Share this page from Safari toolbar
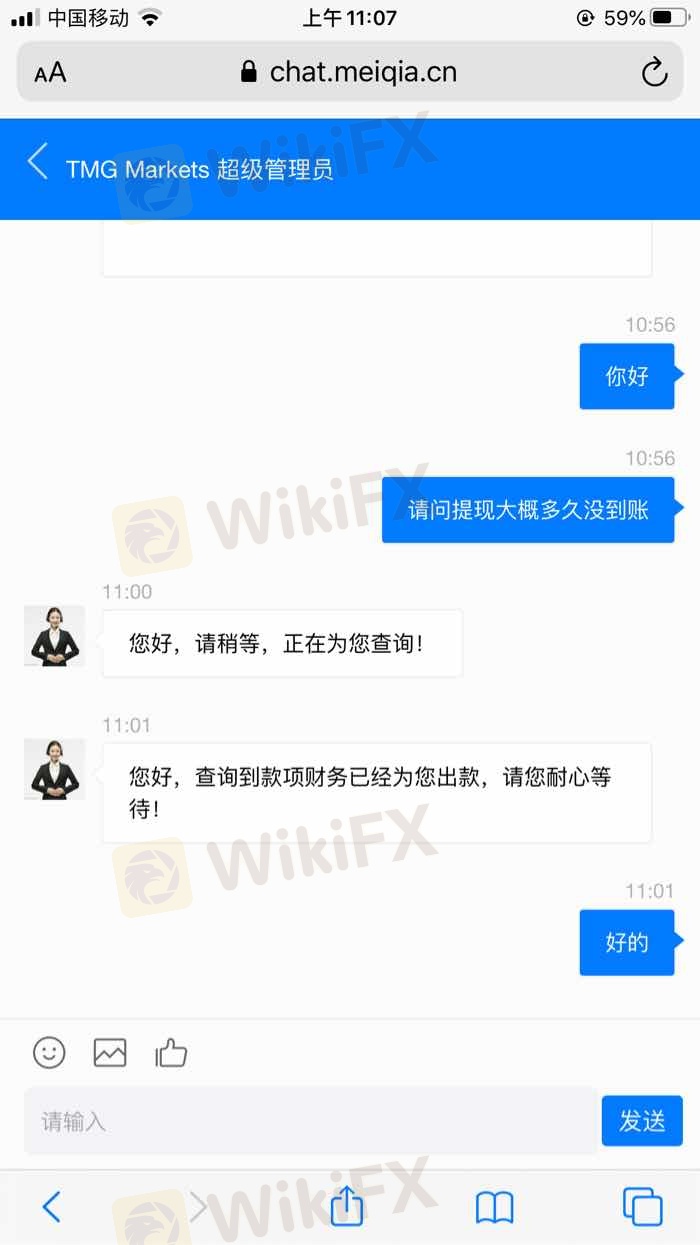 coord(347,1205)
